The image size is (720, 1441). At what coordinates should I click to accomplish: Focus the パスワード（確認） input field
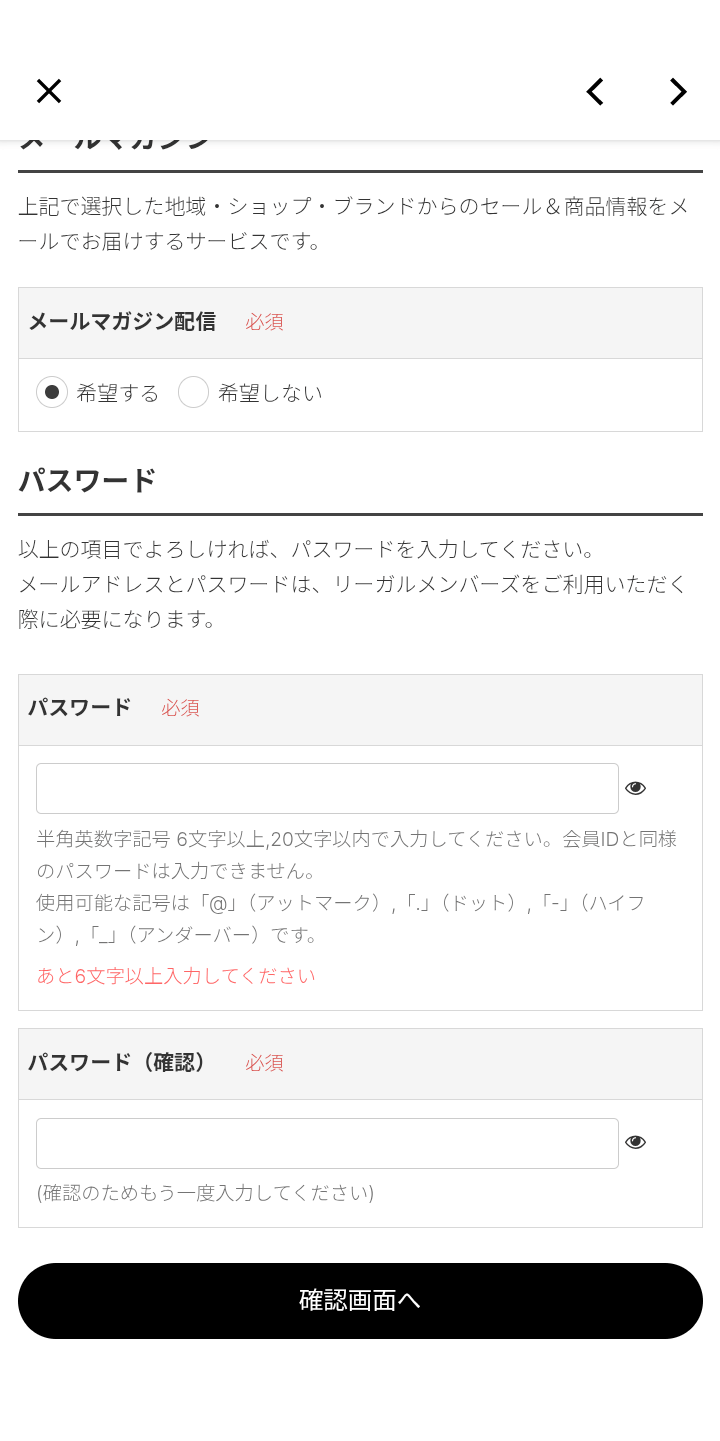[327, 1143]
